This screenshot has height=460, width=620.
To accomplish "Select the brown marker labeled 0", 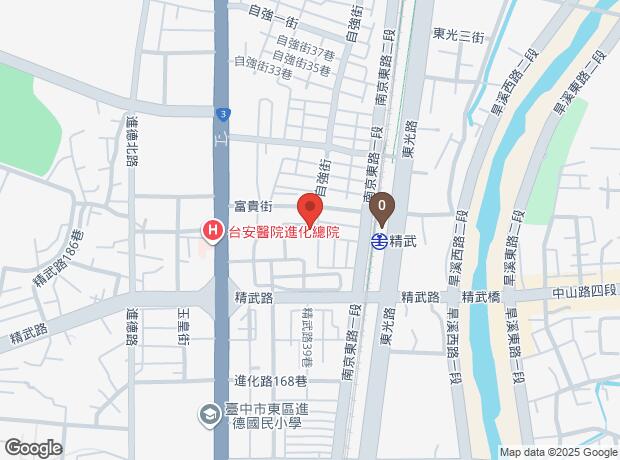I will pyautogui.click(x=382, y=209).
